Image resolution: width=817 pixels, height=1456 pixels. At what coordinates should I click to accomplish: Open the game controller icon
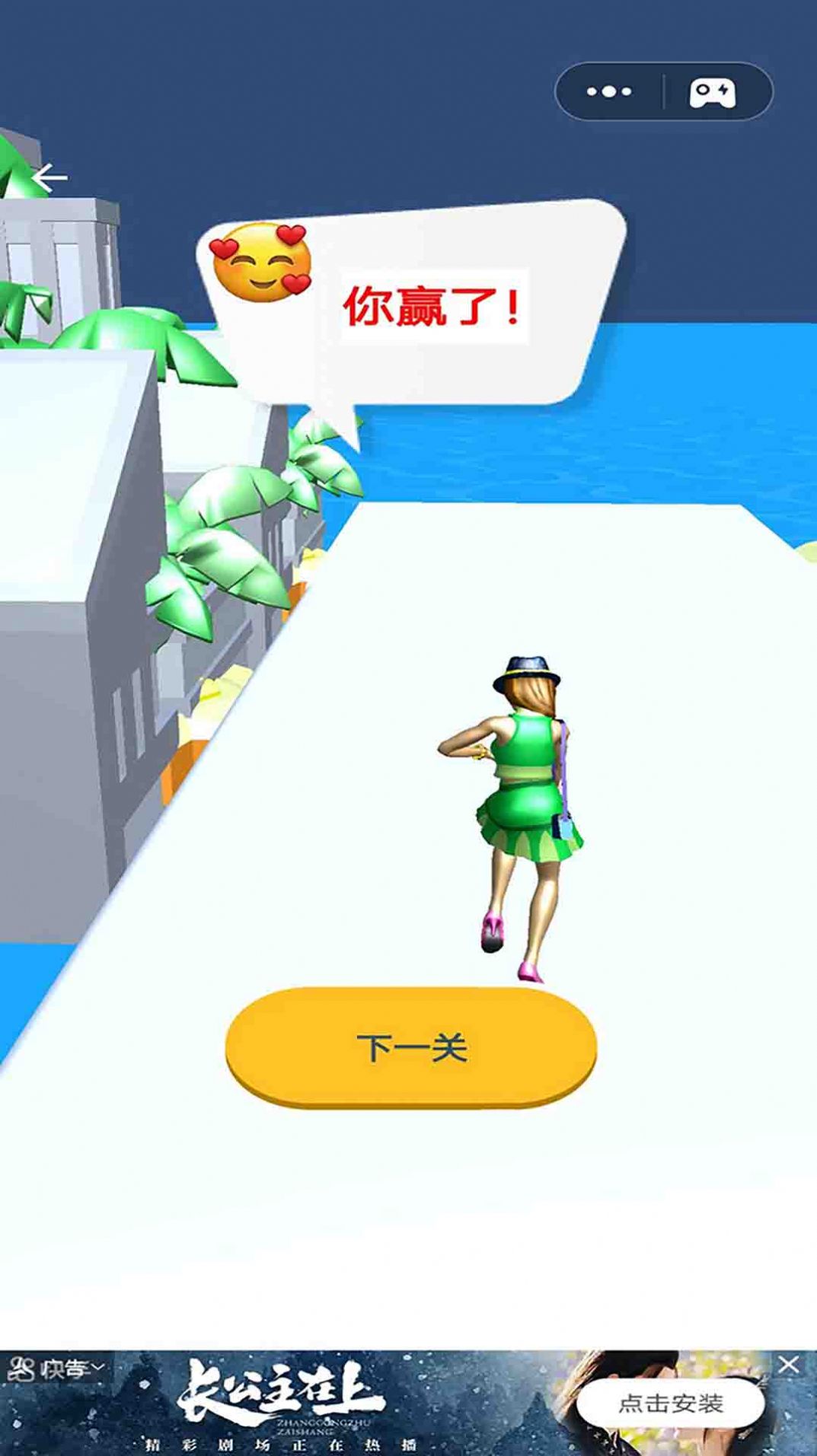point(713,93)
